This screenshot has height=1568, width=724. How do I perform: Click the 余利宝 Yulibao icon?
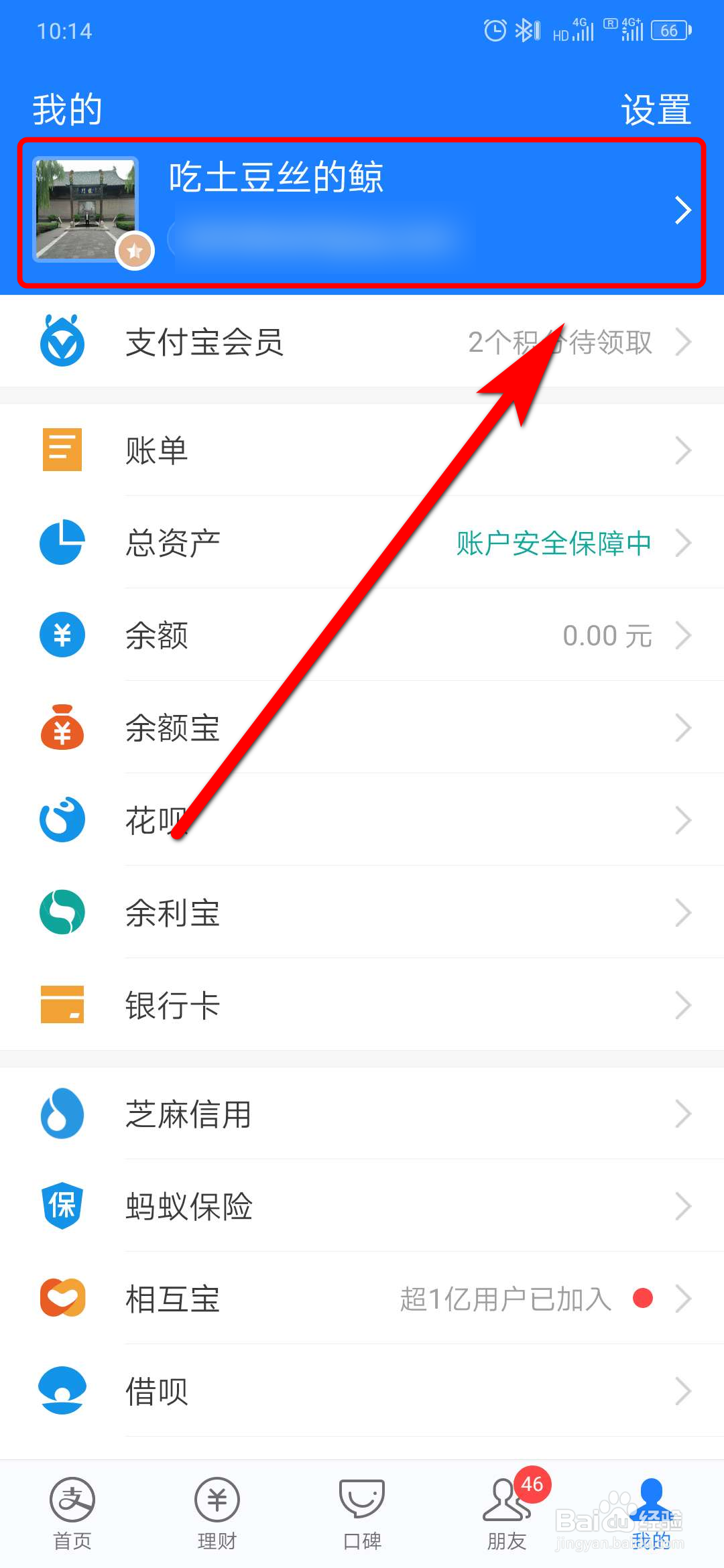[62, 913]
